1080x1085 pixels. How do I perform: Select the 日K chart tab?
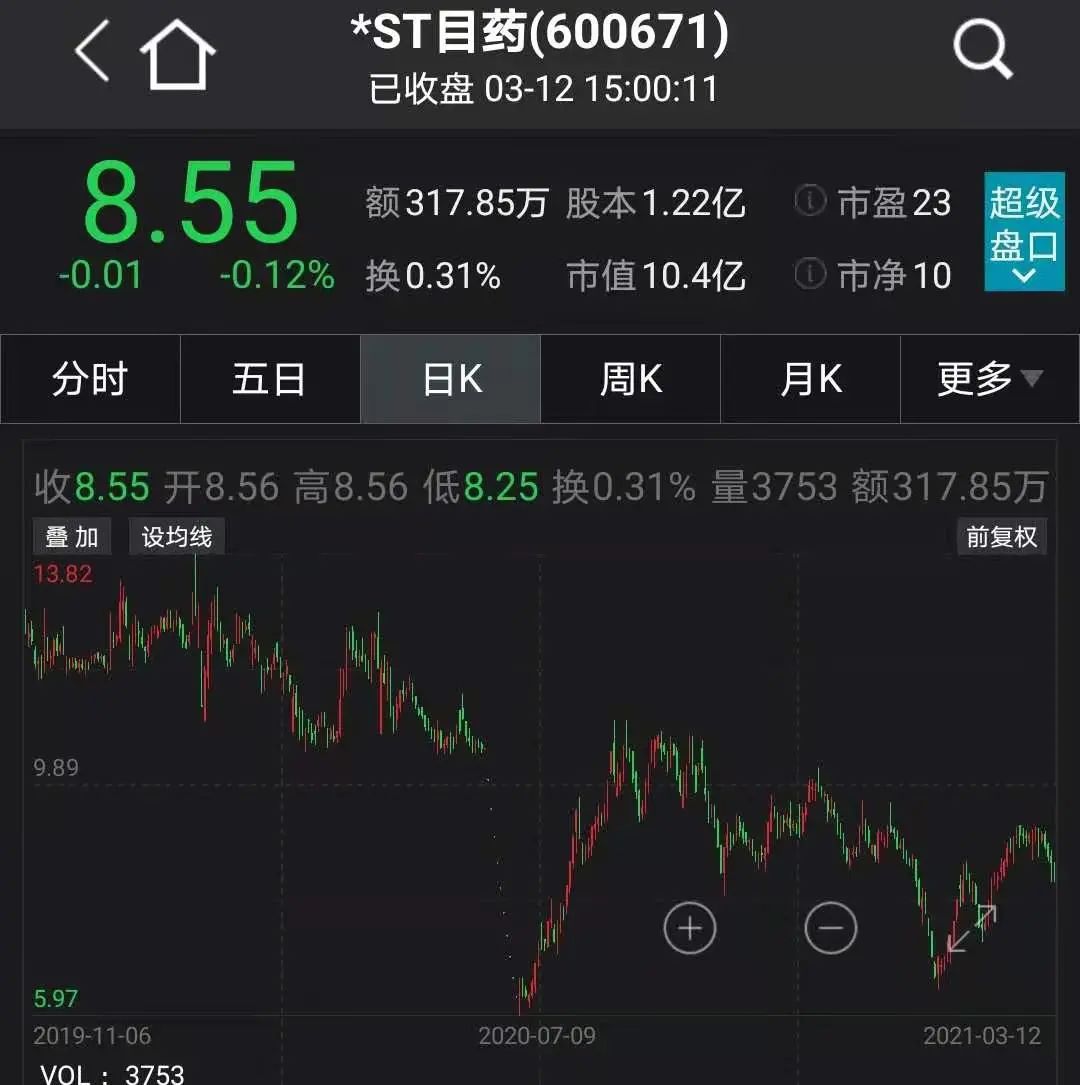click(451, 380)
